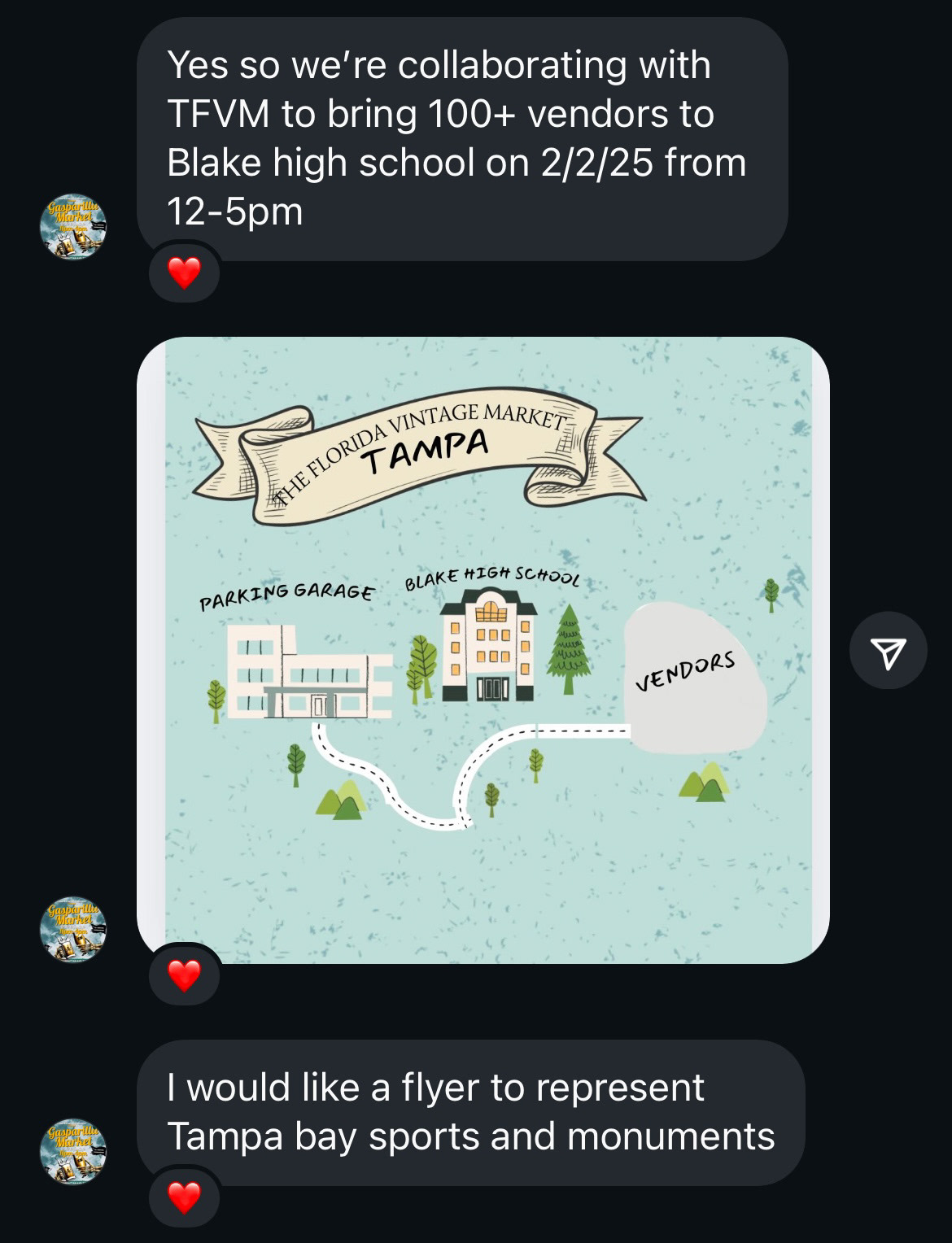Open sender's profile picture beside the flyer message
The height and width of the screenshot is (1243, 952).
(x=73, y=1150)
